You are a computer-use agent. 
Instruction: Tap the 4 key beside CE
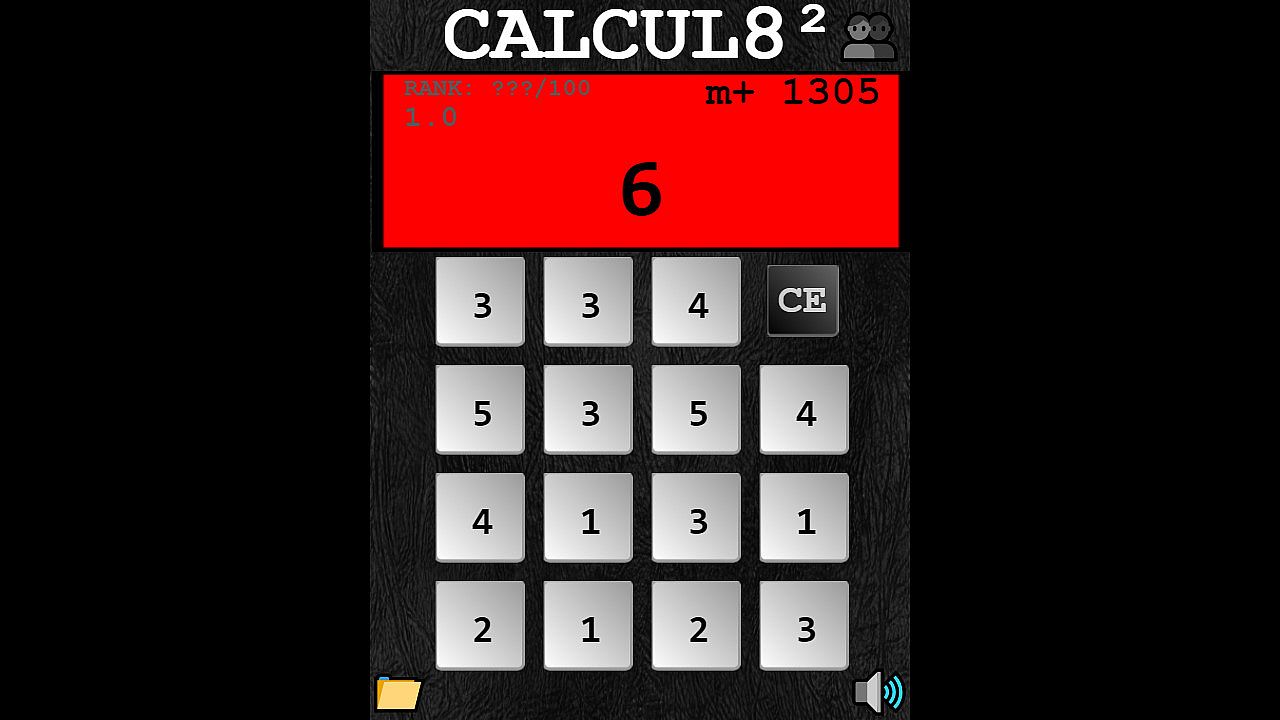tap(696, 302)
